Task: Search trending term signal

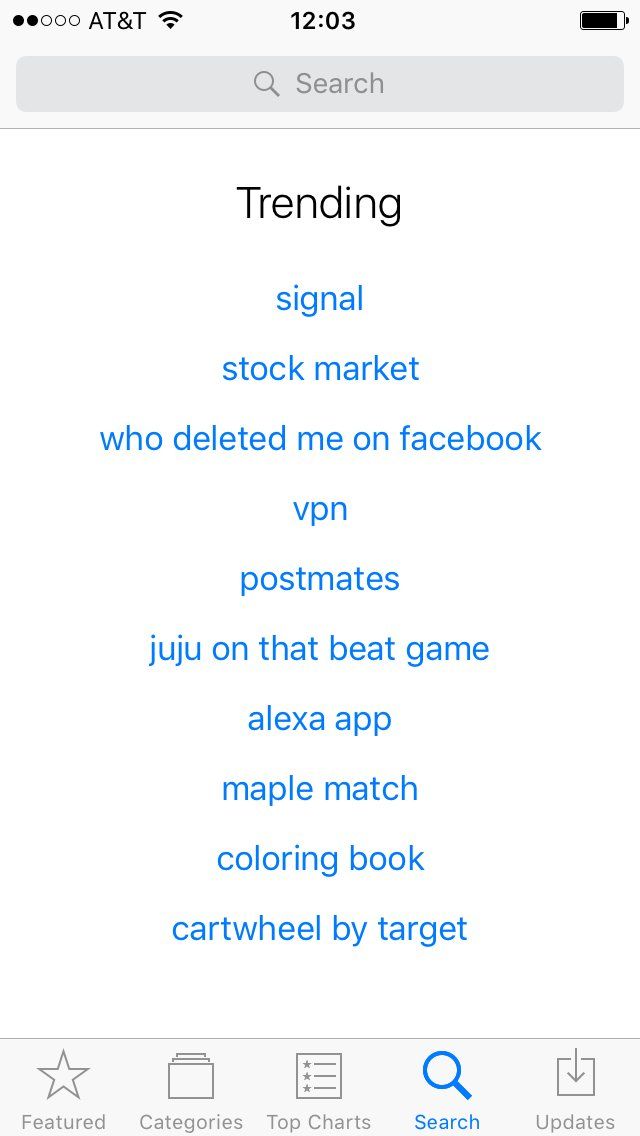Action: [320, 299]
